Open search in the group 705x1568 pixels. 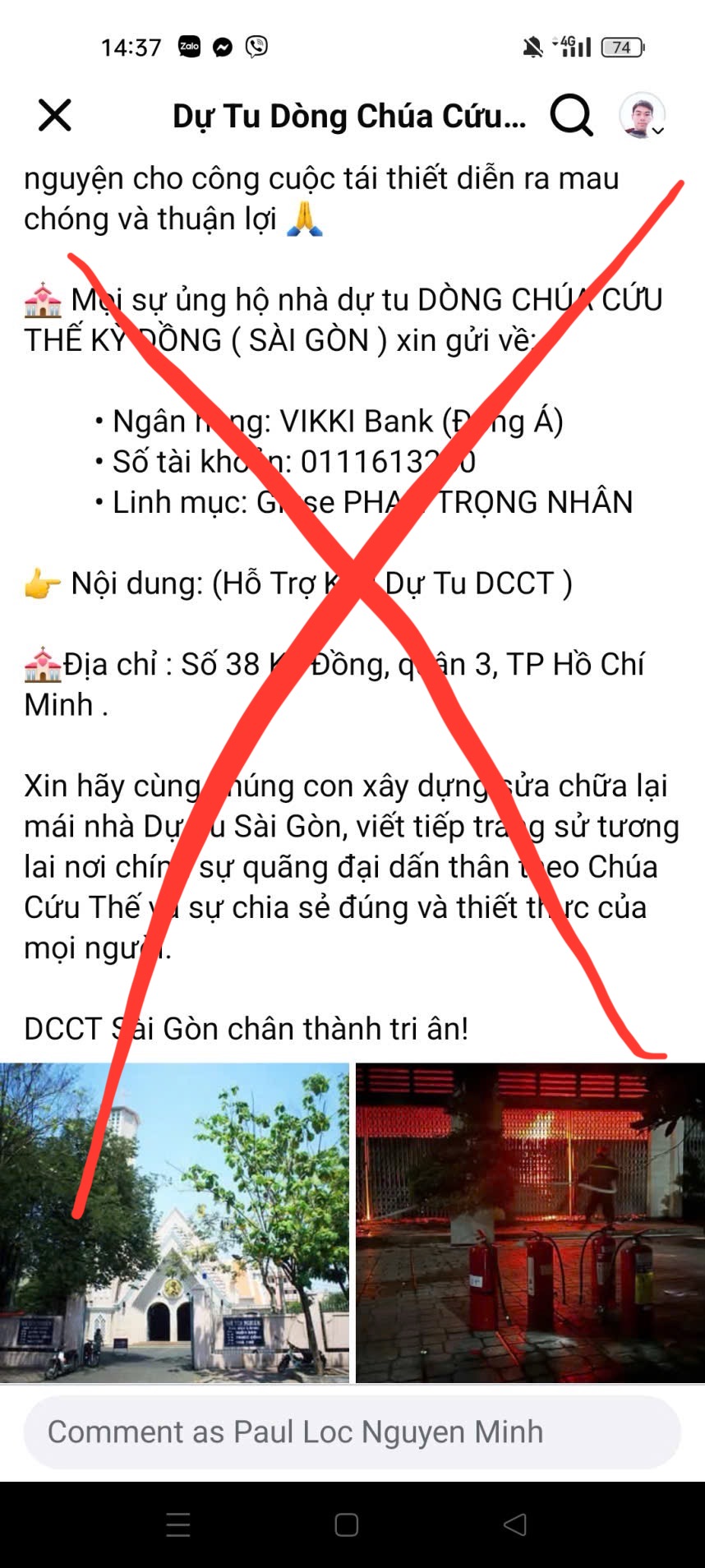571,116
